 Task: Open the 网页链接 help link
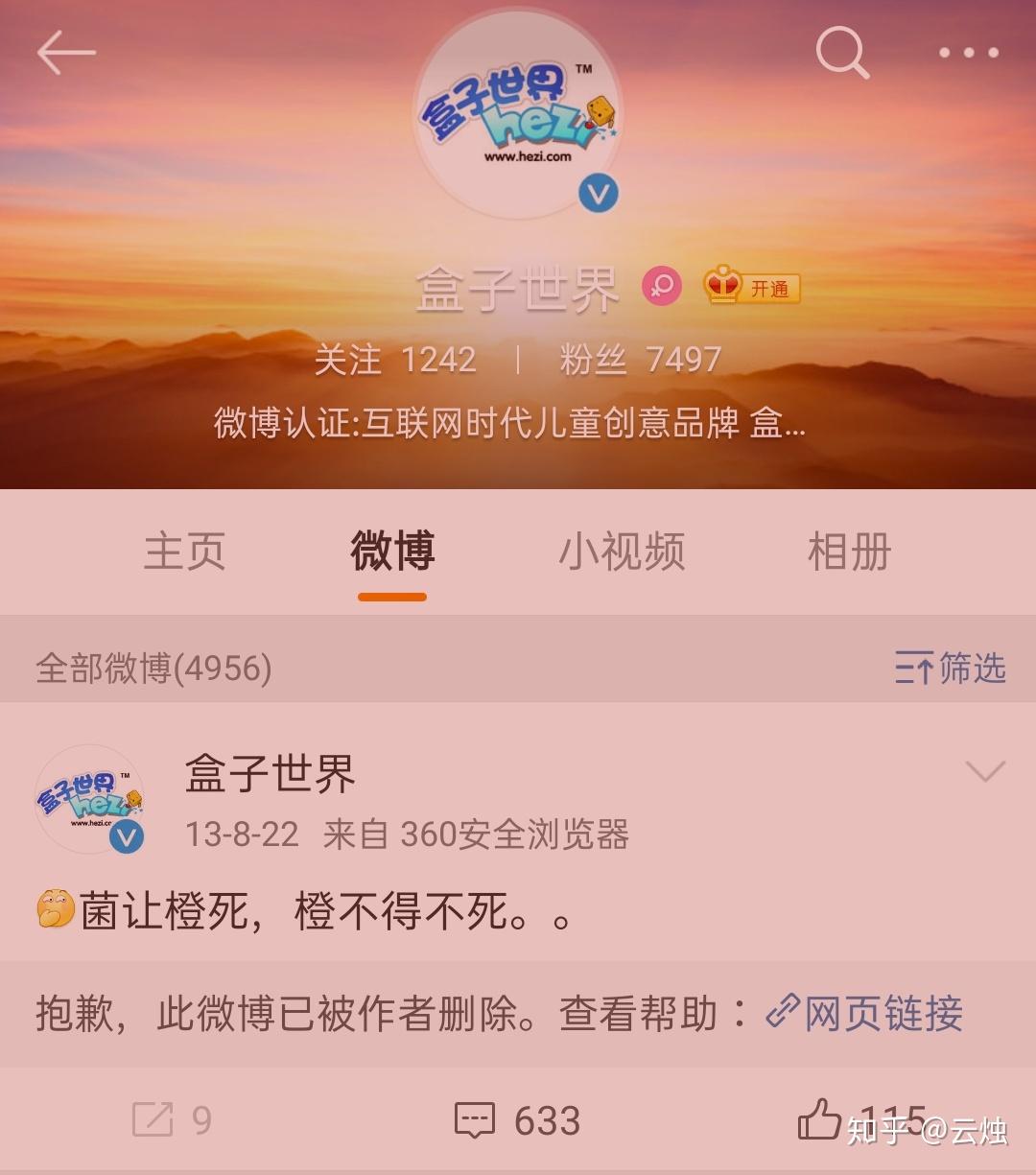tap(865, 1014)
